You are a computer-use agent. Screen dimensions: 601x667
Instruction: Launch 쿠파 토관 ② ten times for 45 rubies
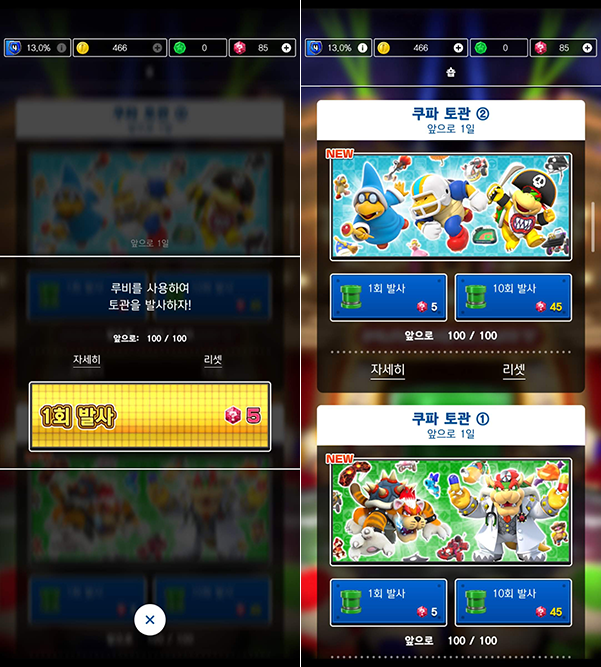[x=513, y=297]
